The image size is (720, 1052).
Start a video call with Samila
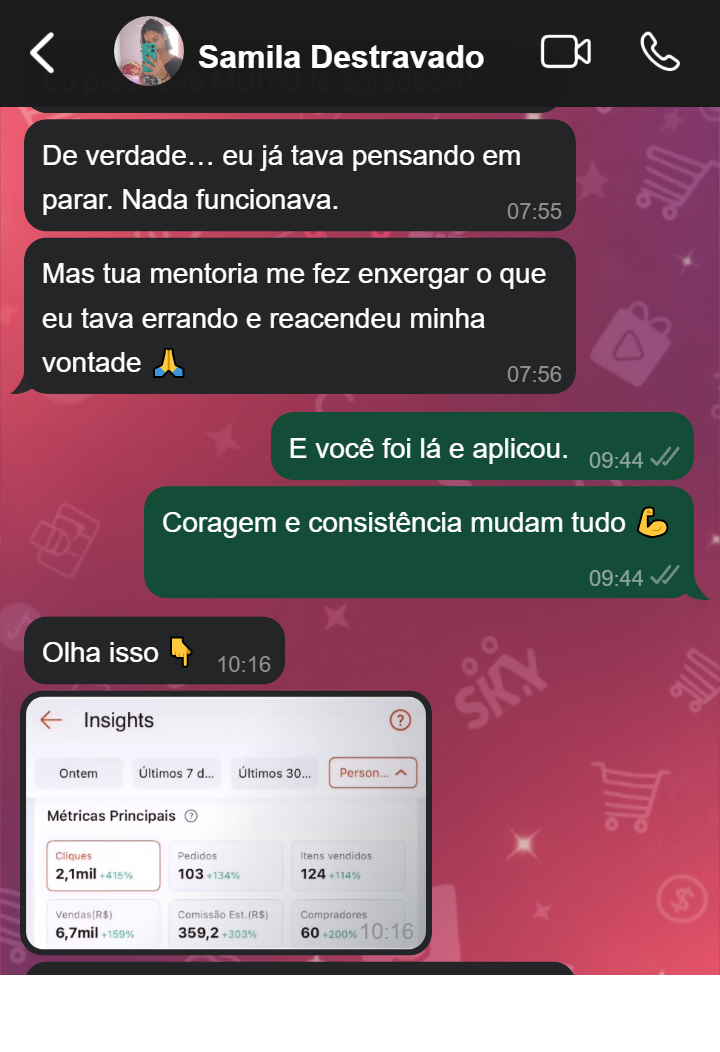[566, 52]
